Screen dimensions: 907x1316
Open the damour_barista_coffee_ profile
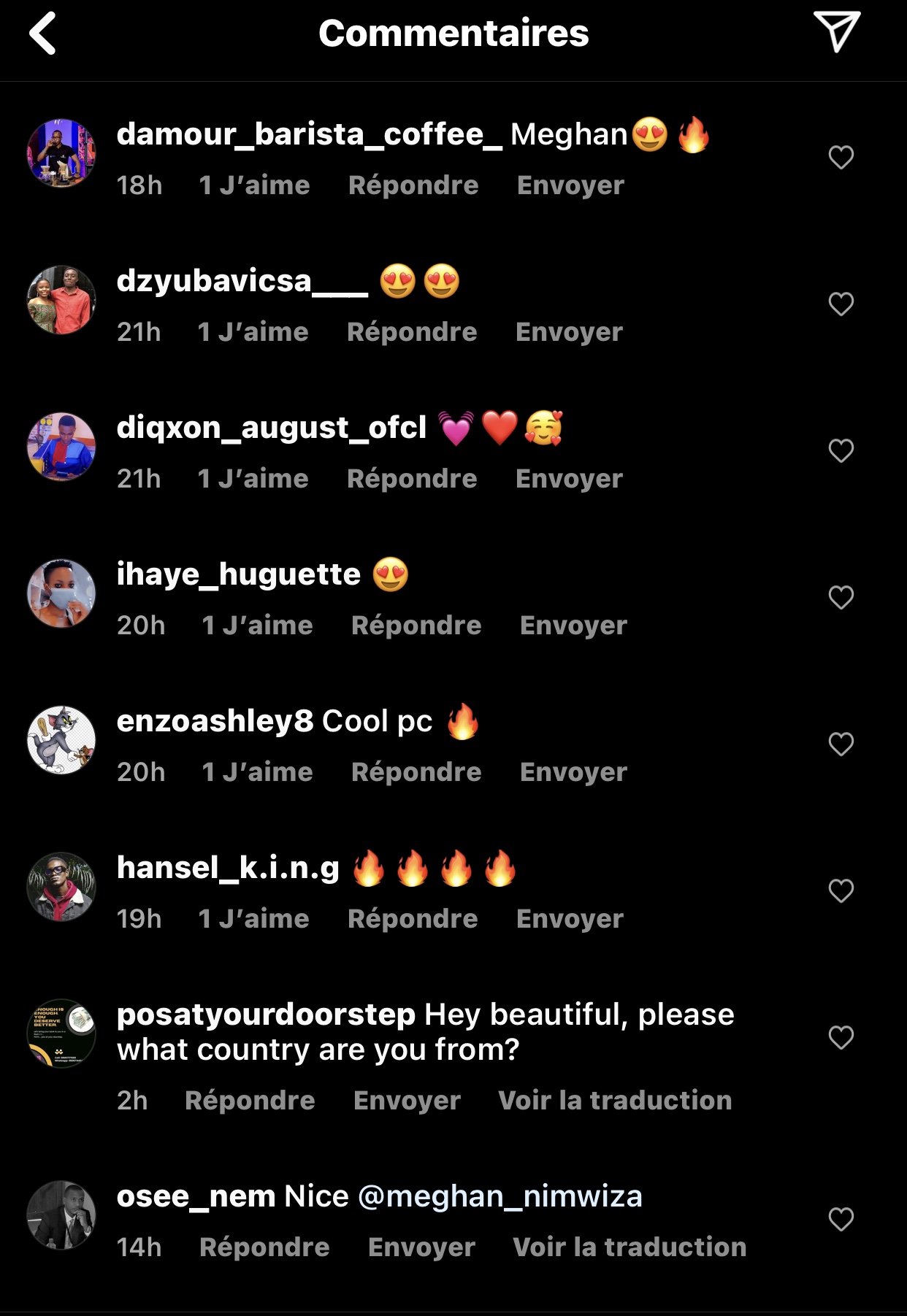tap(309, 134)
